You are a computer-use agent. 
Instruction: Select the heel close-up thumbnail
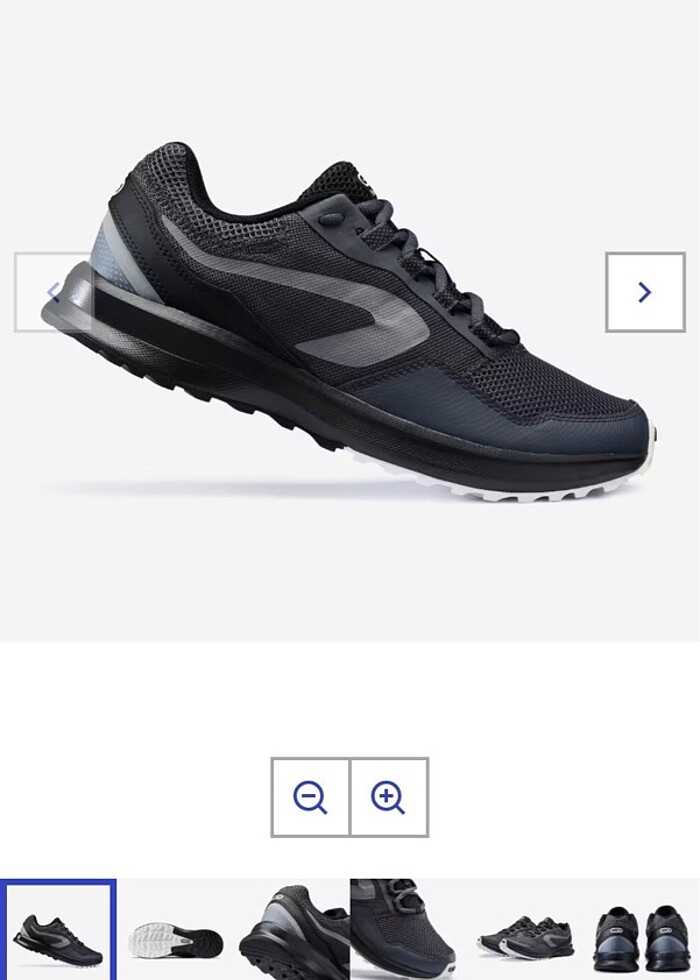292,930
